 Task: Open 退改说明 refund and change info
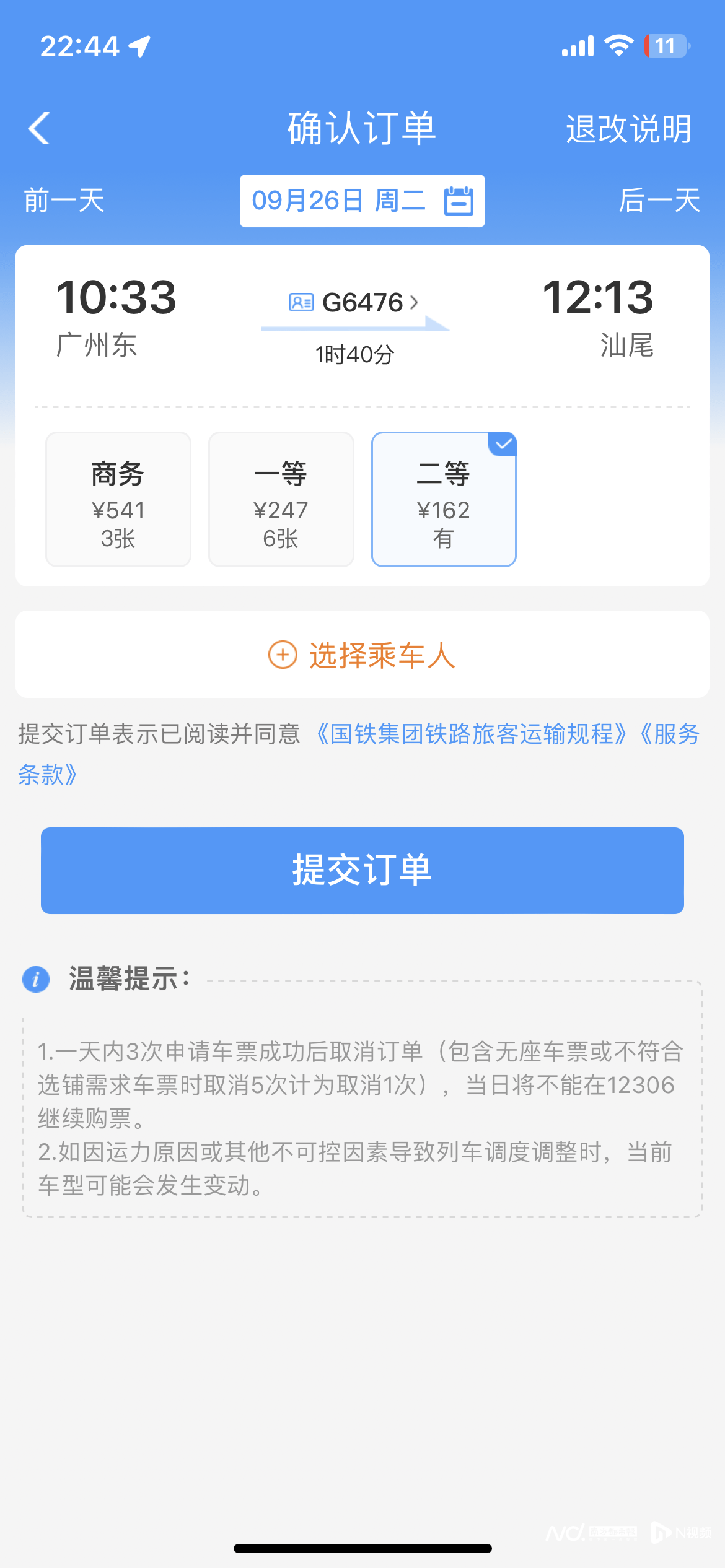pos(628,129)
